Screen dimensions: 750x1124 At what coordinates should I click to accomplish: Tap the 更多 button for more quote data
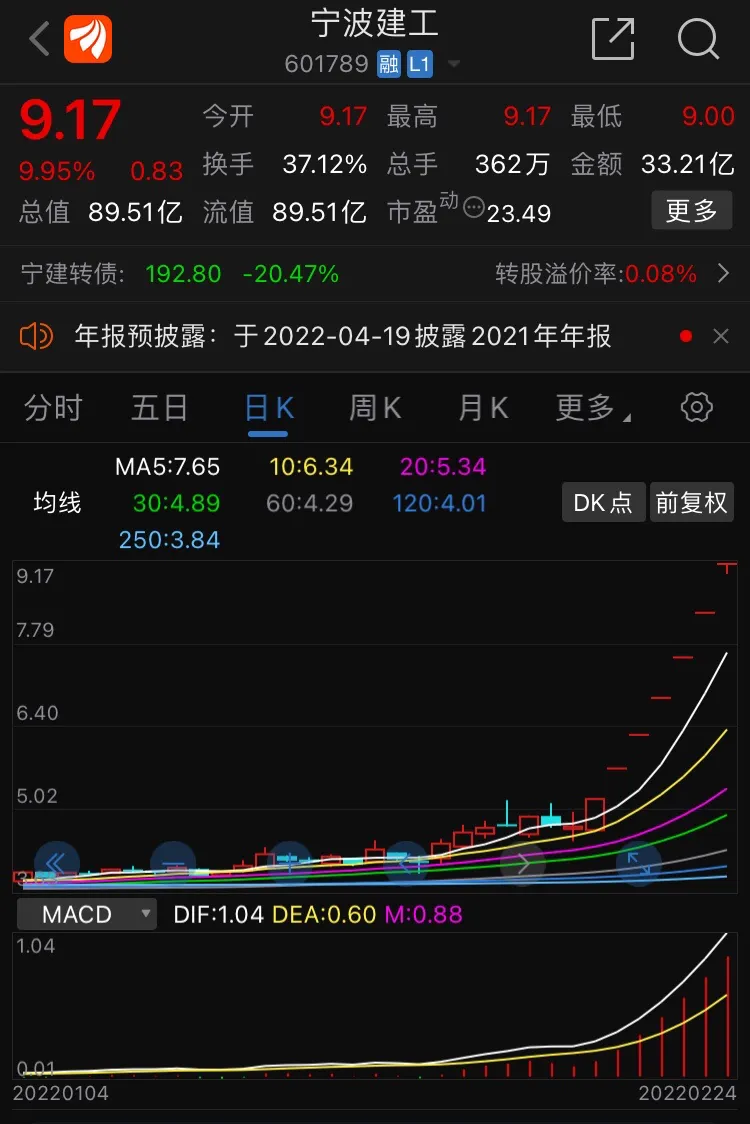click(x=692, y=211)
